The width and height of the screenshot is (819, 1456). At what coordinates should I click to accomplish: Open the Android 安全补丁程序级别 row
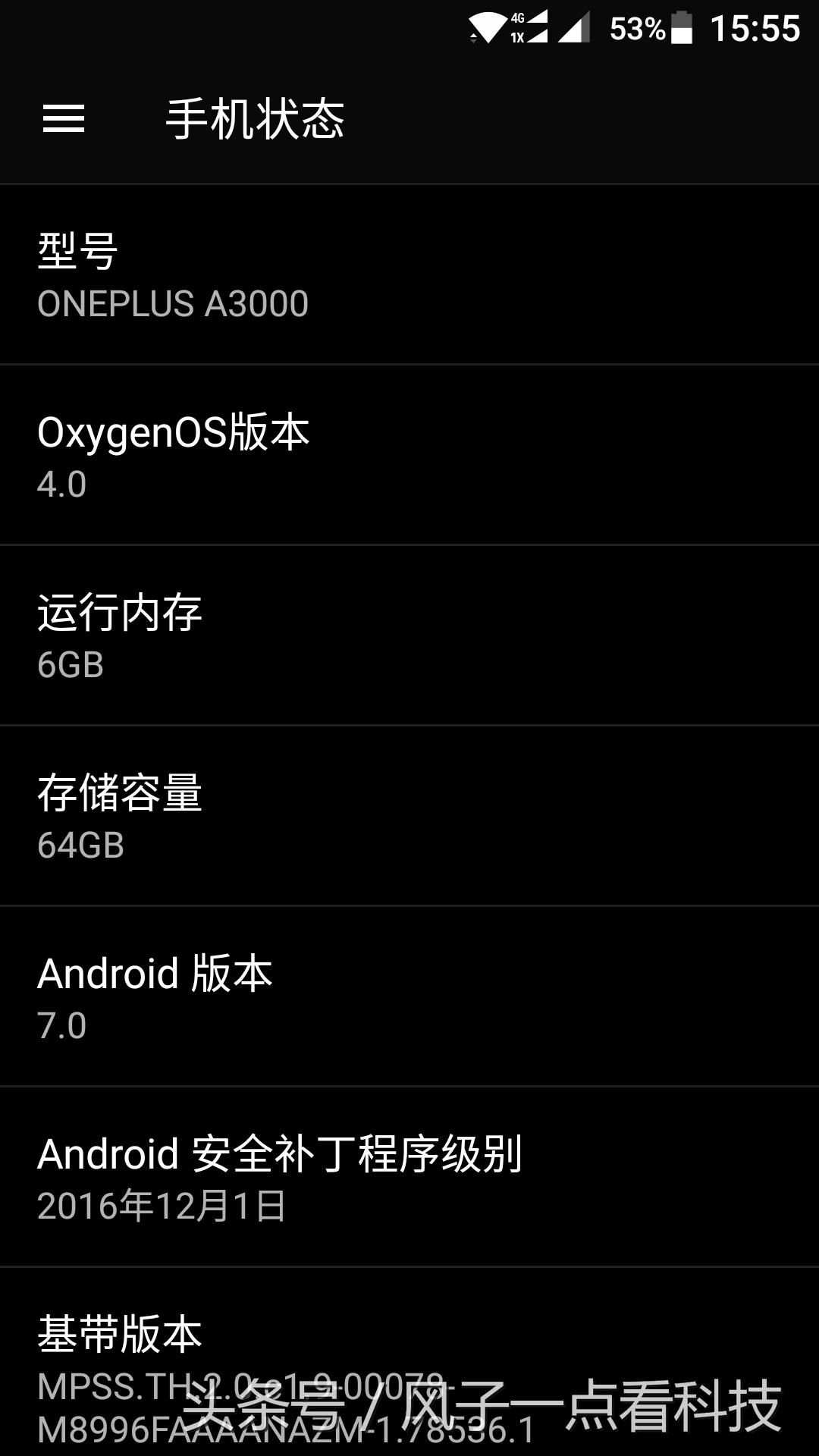pos(409,1177)
